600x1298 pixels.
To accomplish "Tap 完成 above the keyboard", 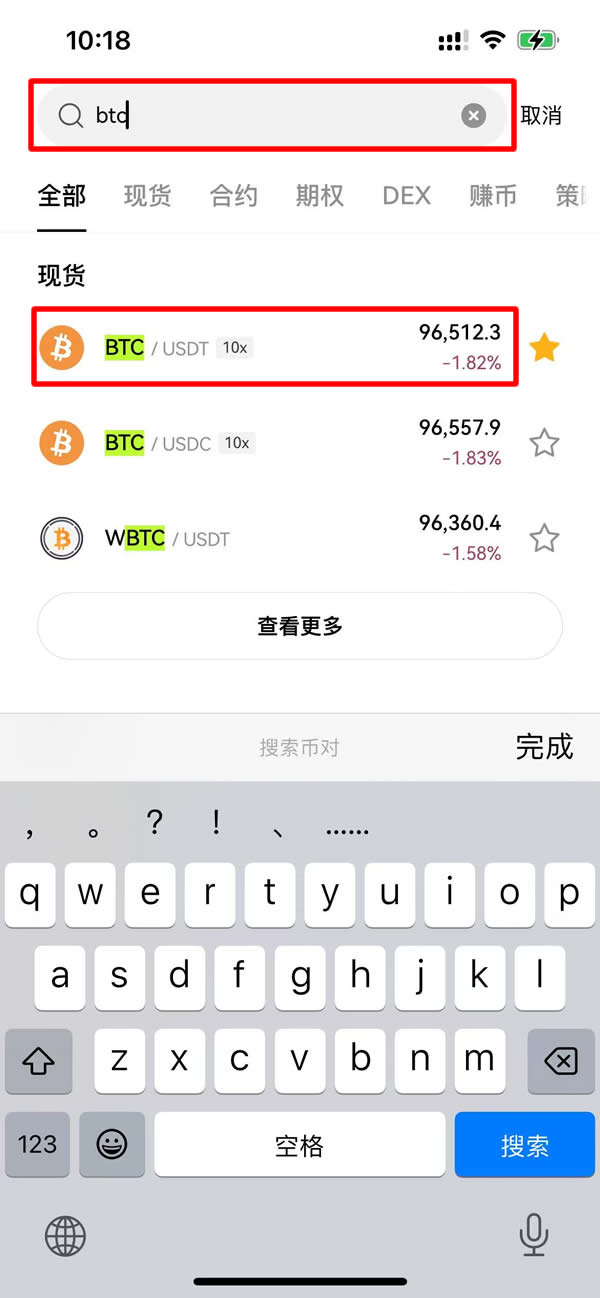I will coord(544,746).
